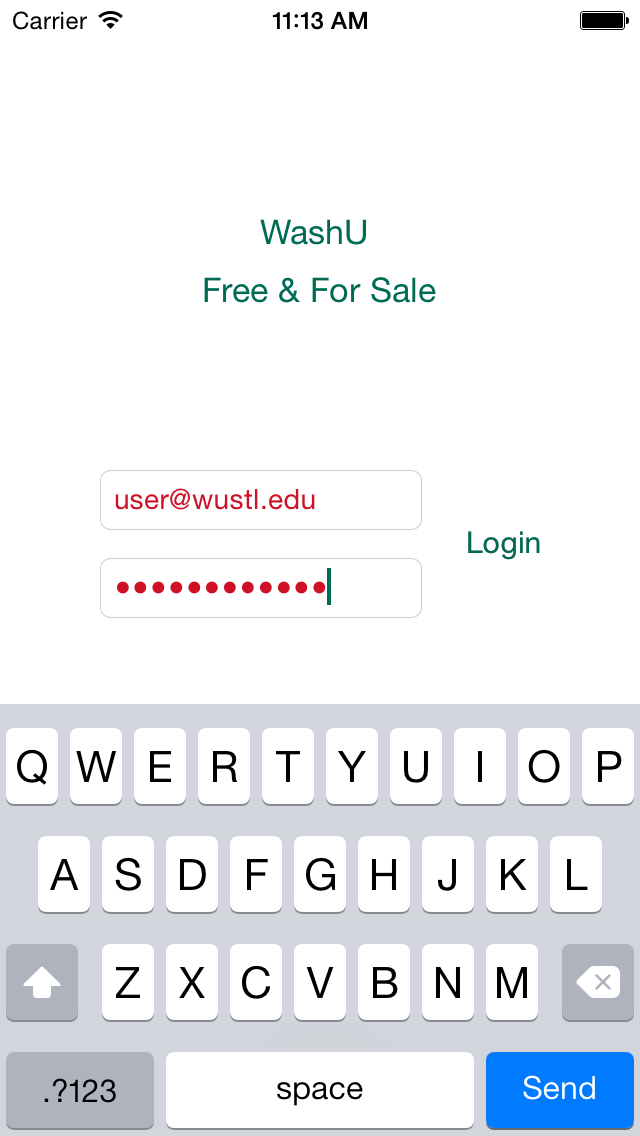Edit the email field with user@wustl.edu
Image resolution: width=640 pixels, height=1136 pixels.
[260, 500]
